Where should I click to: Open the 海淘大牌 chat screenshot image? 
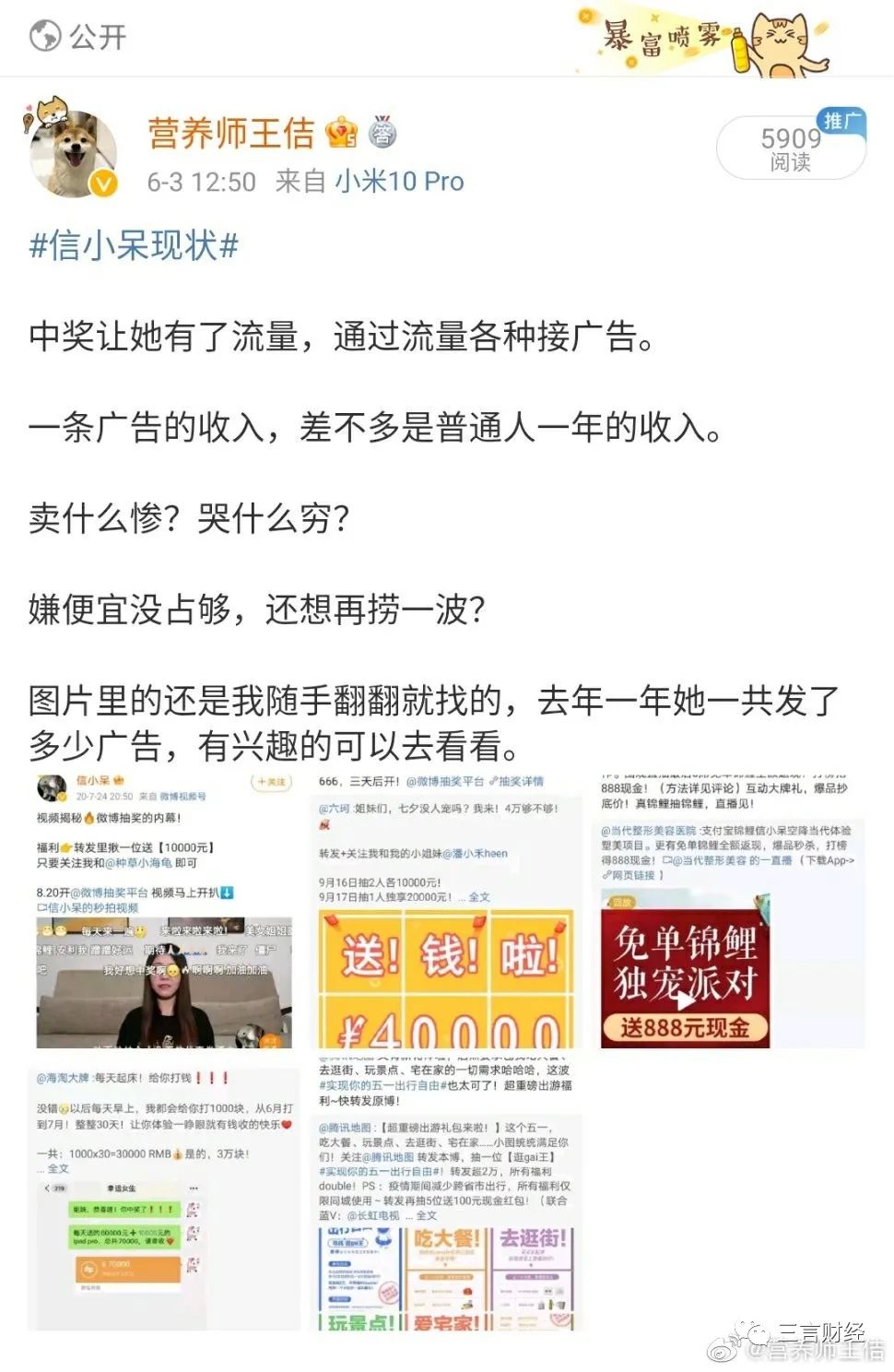click(164, 1194)
